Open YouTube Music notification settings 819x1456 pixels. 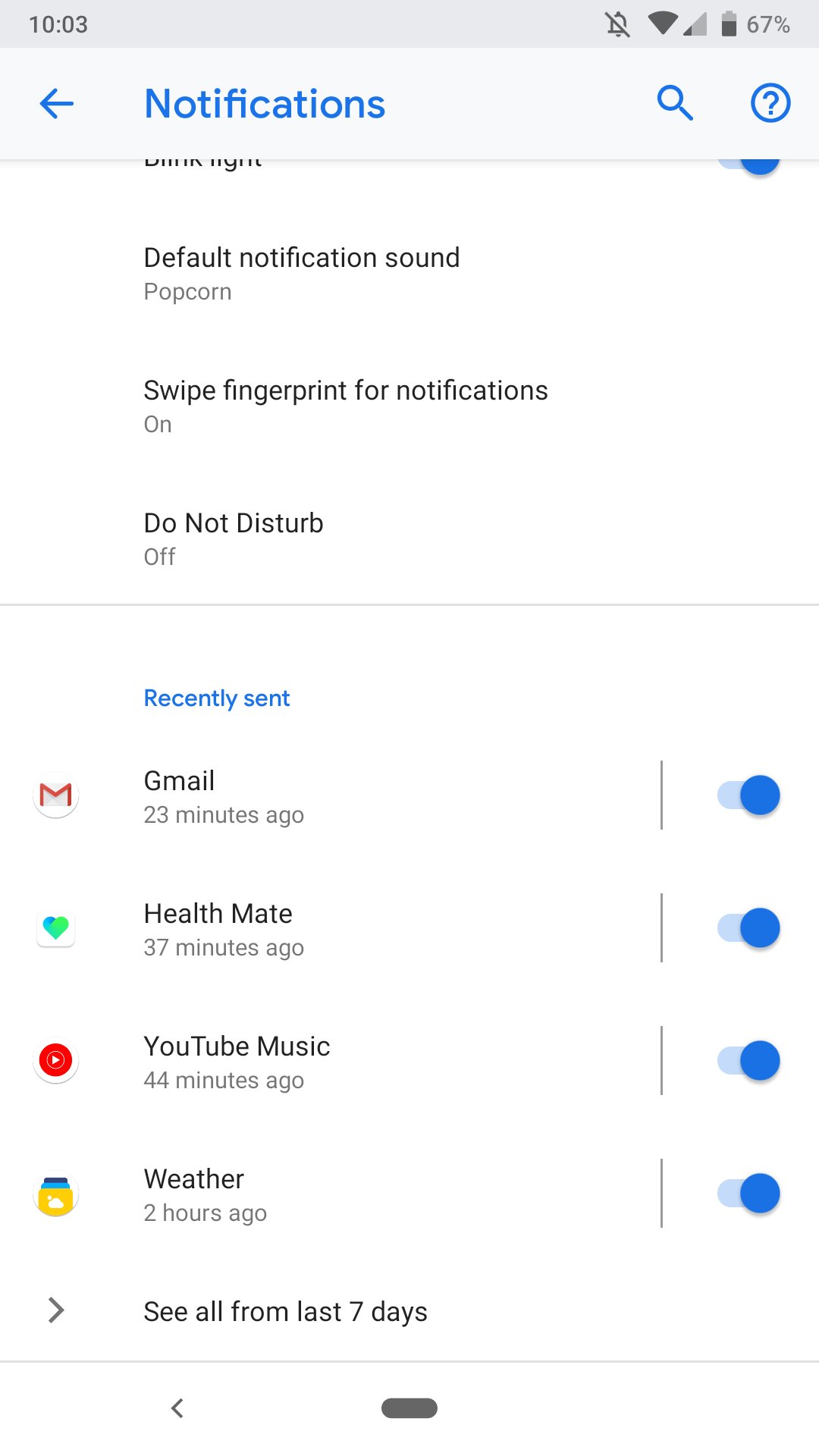pos(330,1061)
